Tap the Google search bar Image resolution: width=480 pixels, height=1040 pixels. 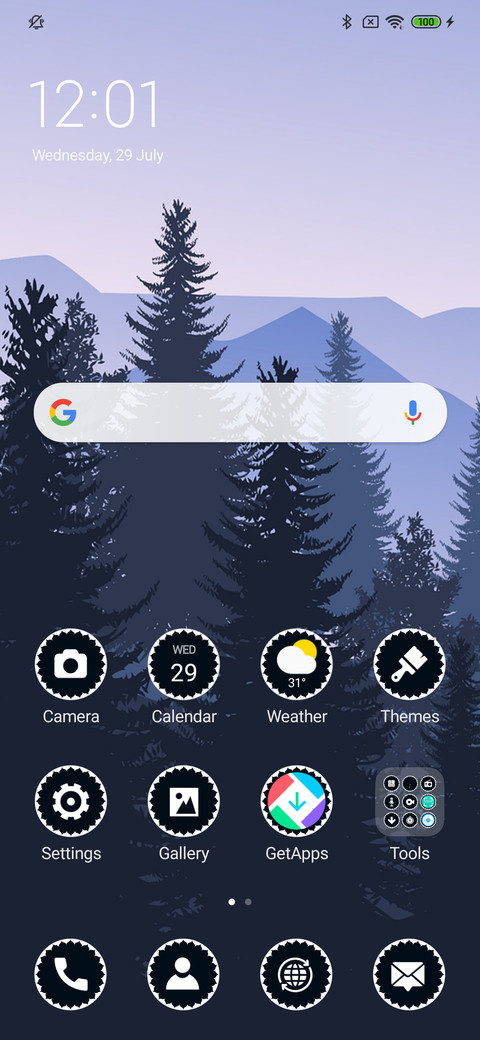click(240, 413)
